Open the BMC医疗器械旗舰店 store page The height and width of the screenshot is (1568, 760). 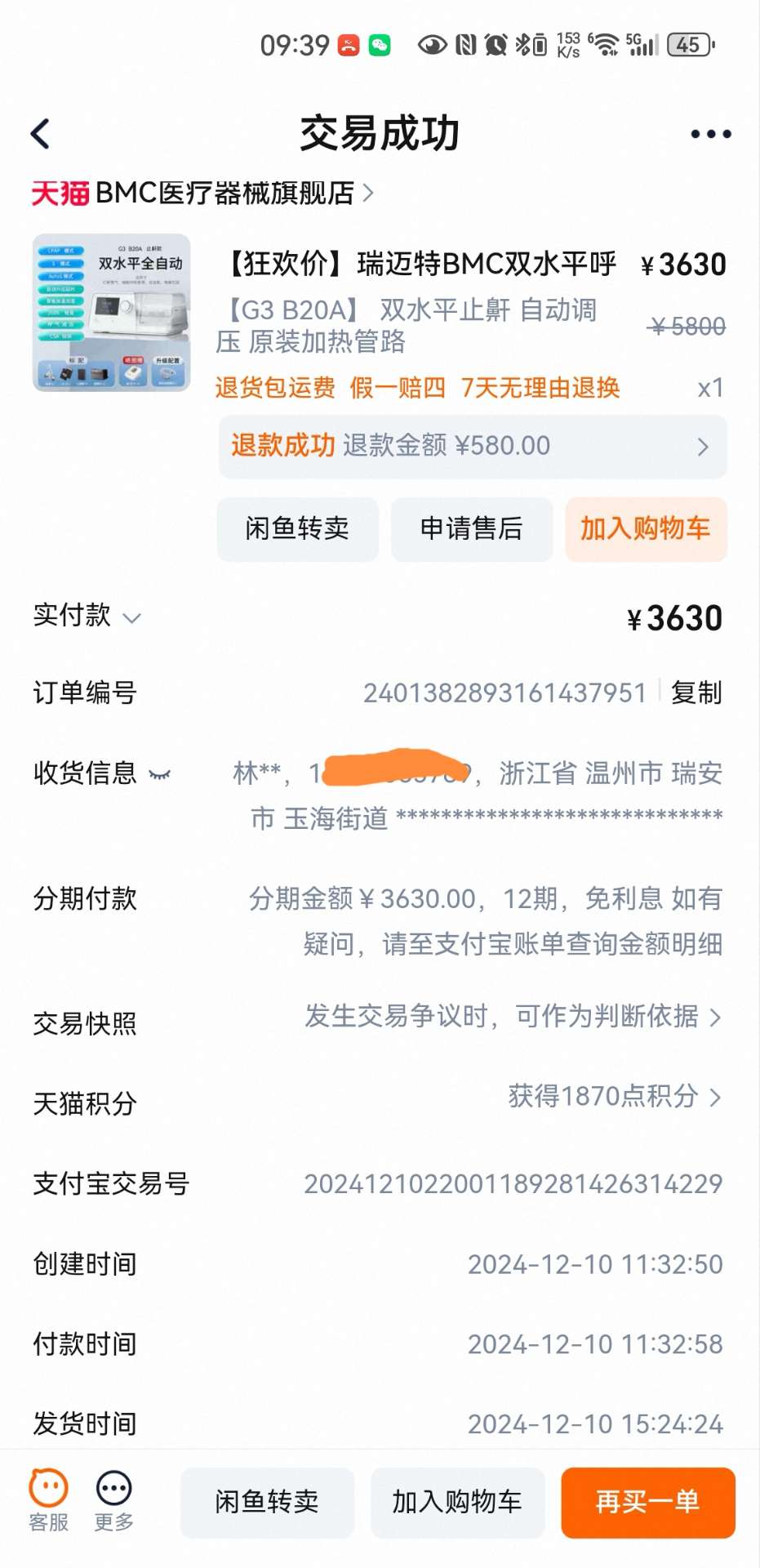pyautogui.click(x=202, y=194)
